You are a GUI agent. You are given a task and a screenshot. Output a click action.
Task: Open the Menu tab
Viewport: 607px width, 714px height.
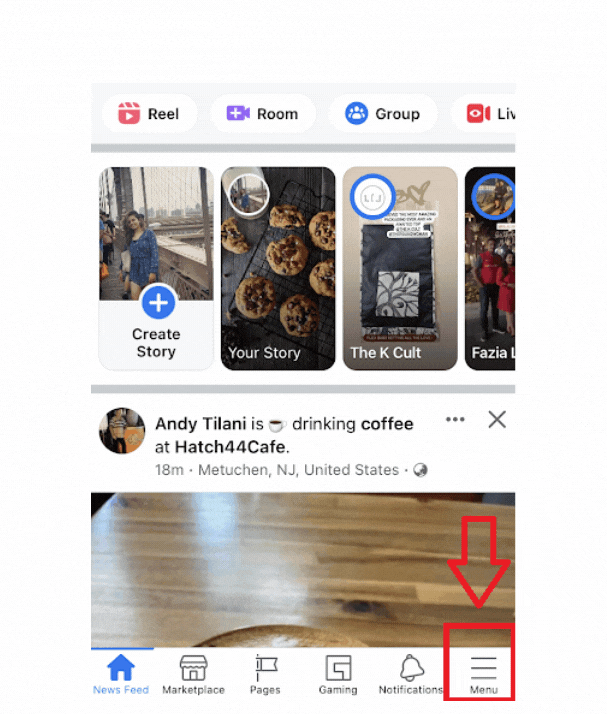point(483,674)
